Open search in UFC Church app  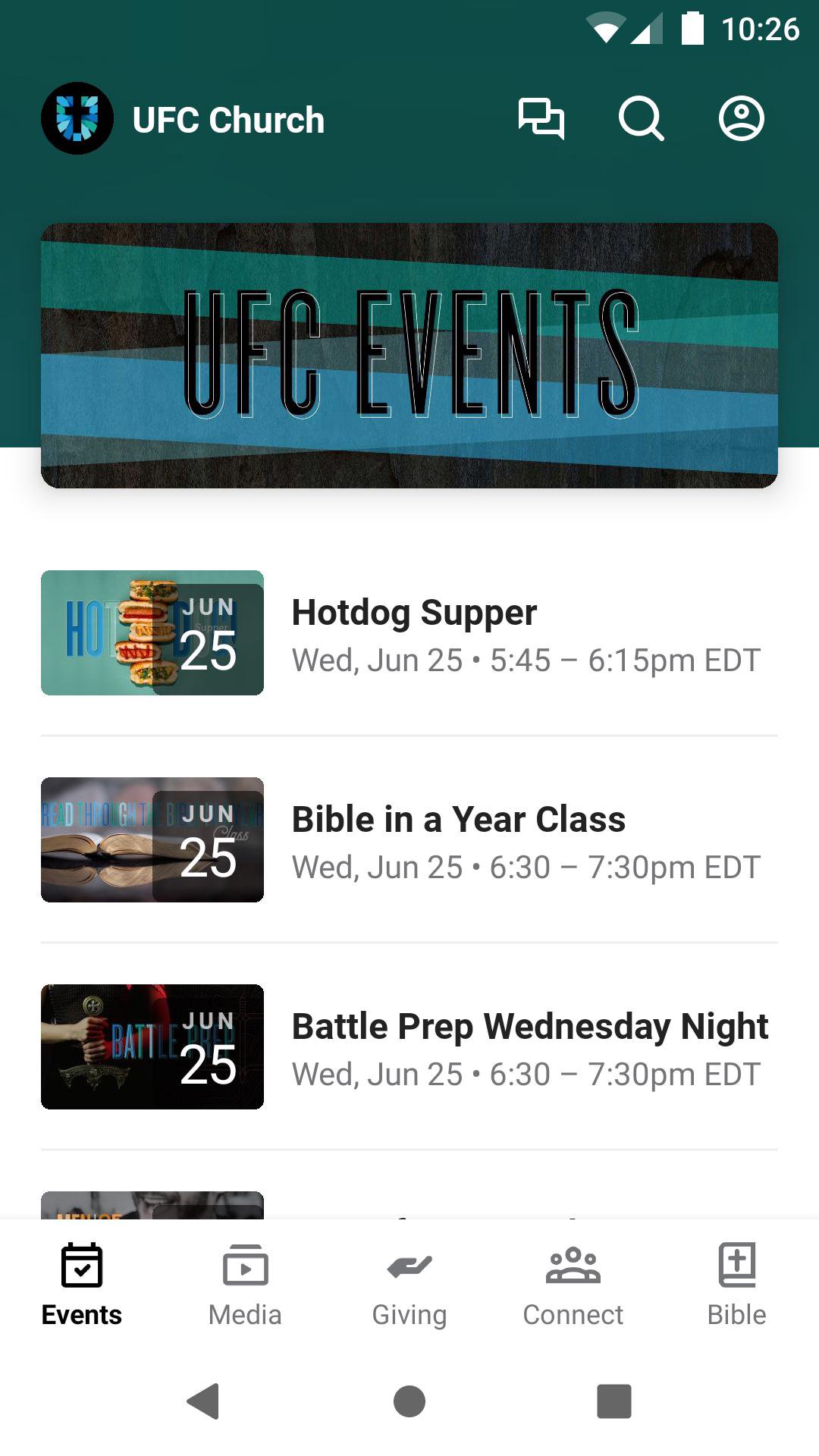pos(641,118)
